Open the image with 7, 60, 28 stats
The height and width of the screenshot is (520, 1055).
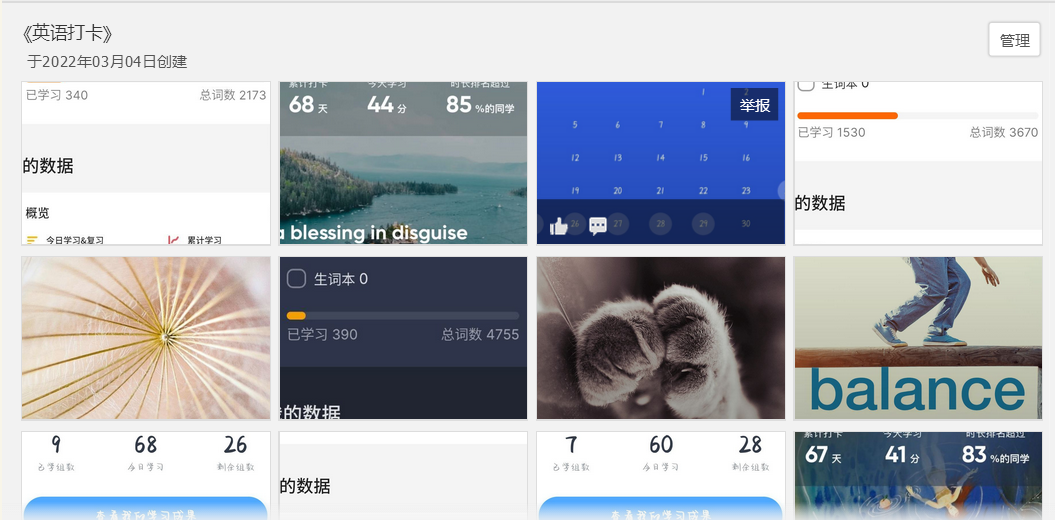pos(660,476)
